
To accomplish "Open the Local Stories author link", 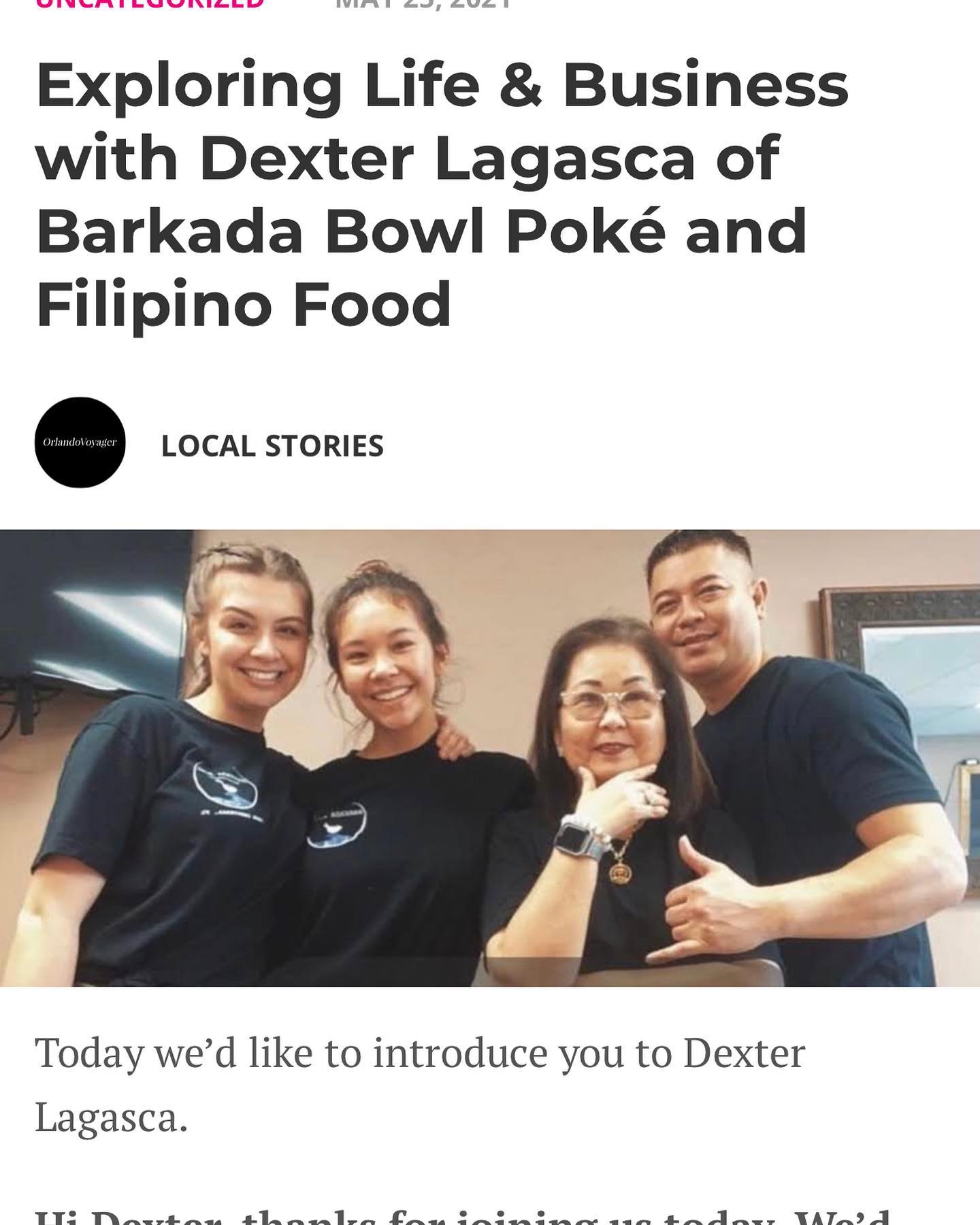I will tap(272, 446).
